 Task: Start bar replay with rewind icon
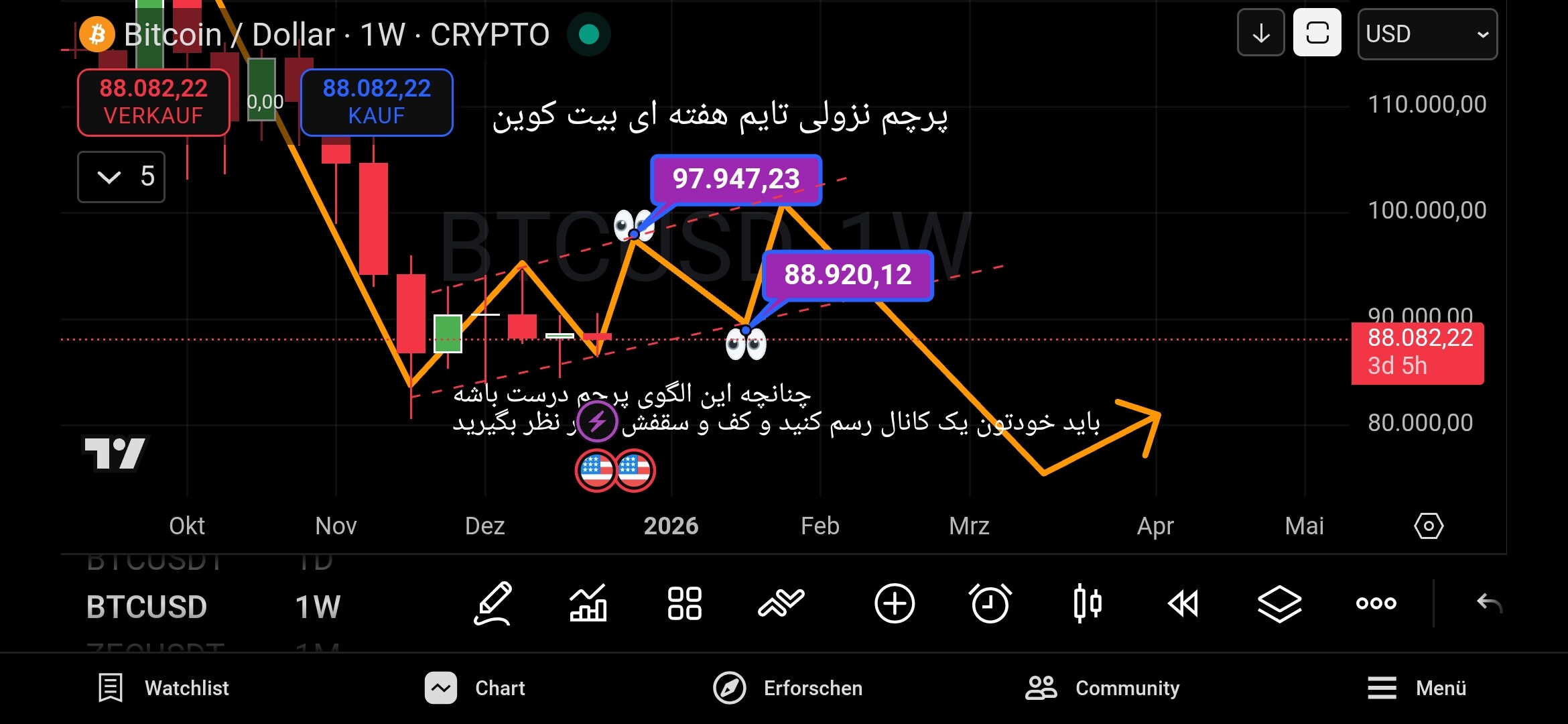pos(1183,604)
